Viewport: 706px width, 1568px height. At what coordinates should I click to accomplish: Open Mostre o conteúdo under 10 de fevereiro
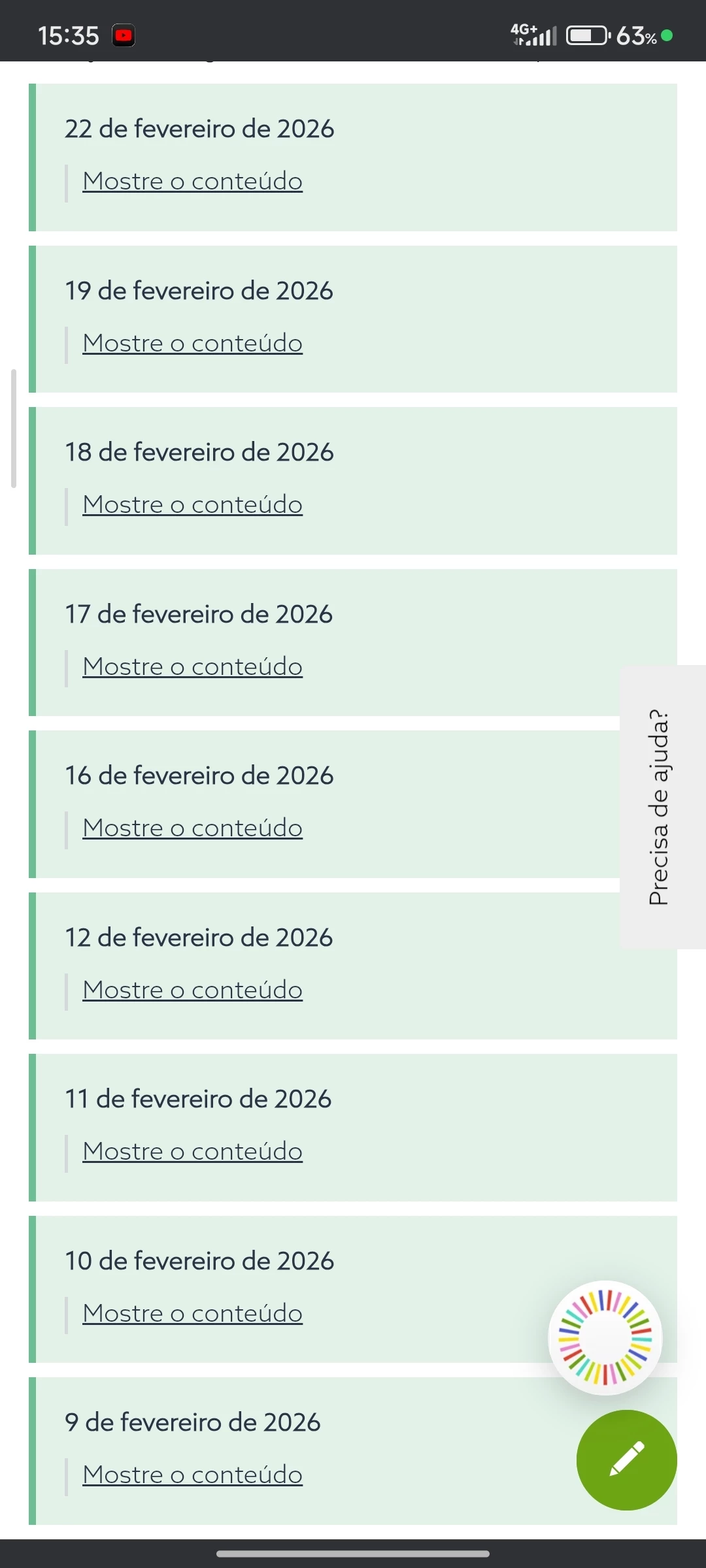coord(192,1314)
